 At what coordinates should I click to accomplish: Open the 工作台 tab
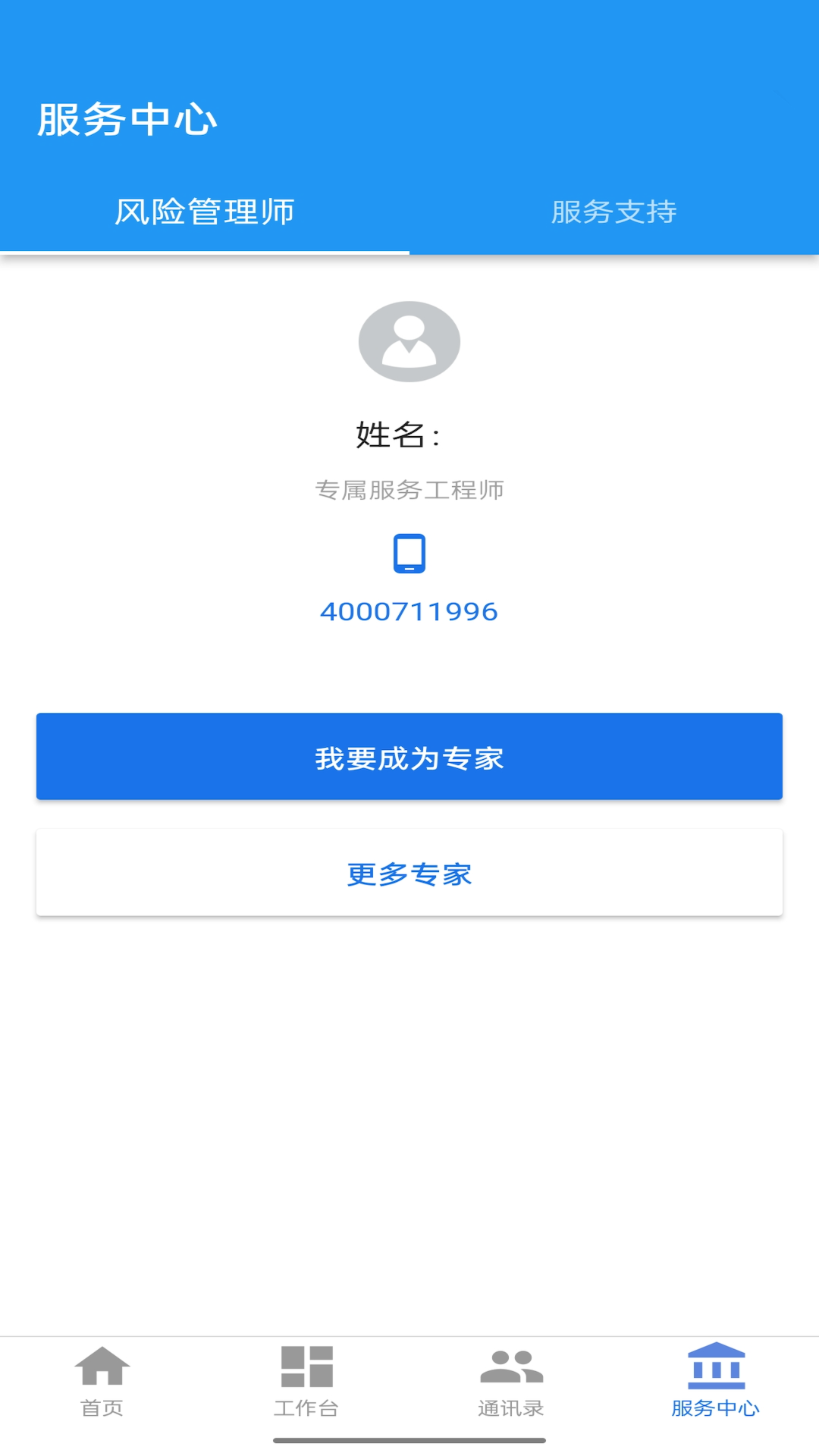(x=306, y=1380)
